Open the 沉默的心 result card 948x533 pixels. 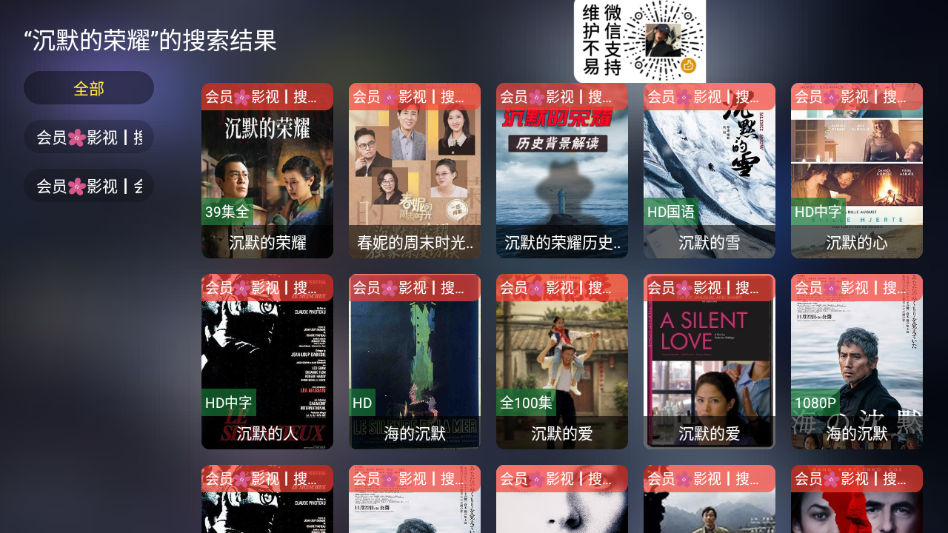coord(856,170)
